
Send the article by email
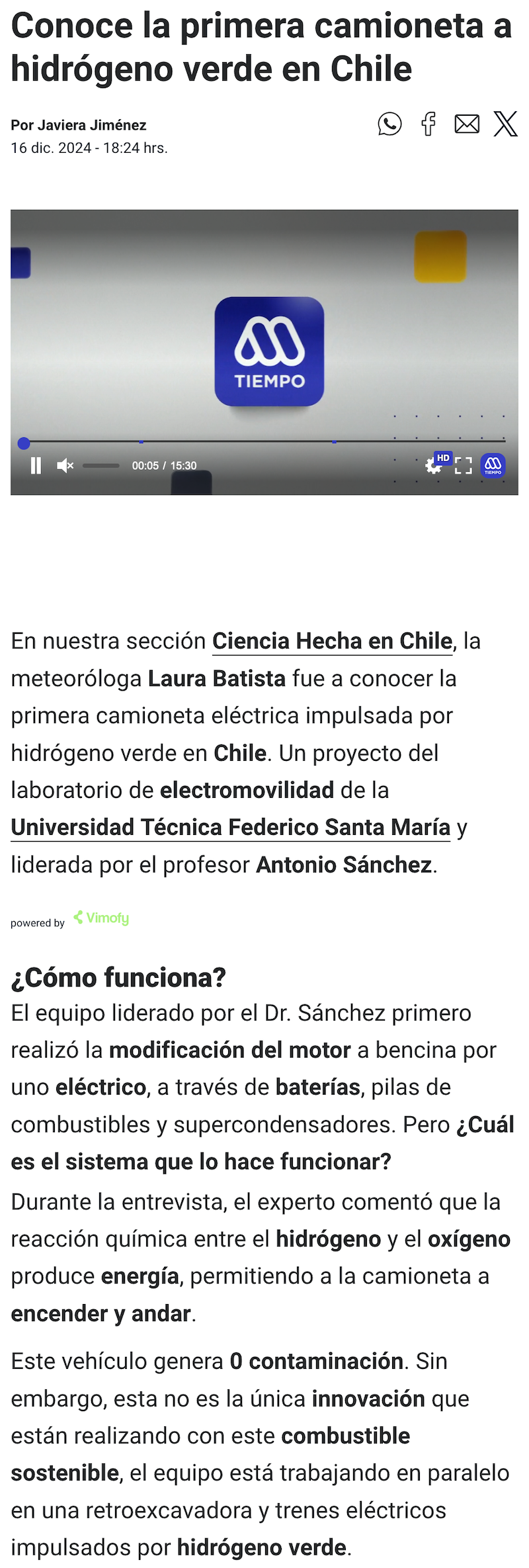467,124
